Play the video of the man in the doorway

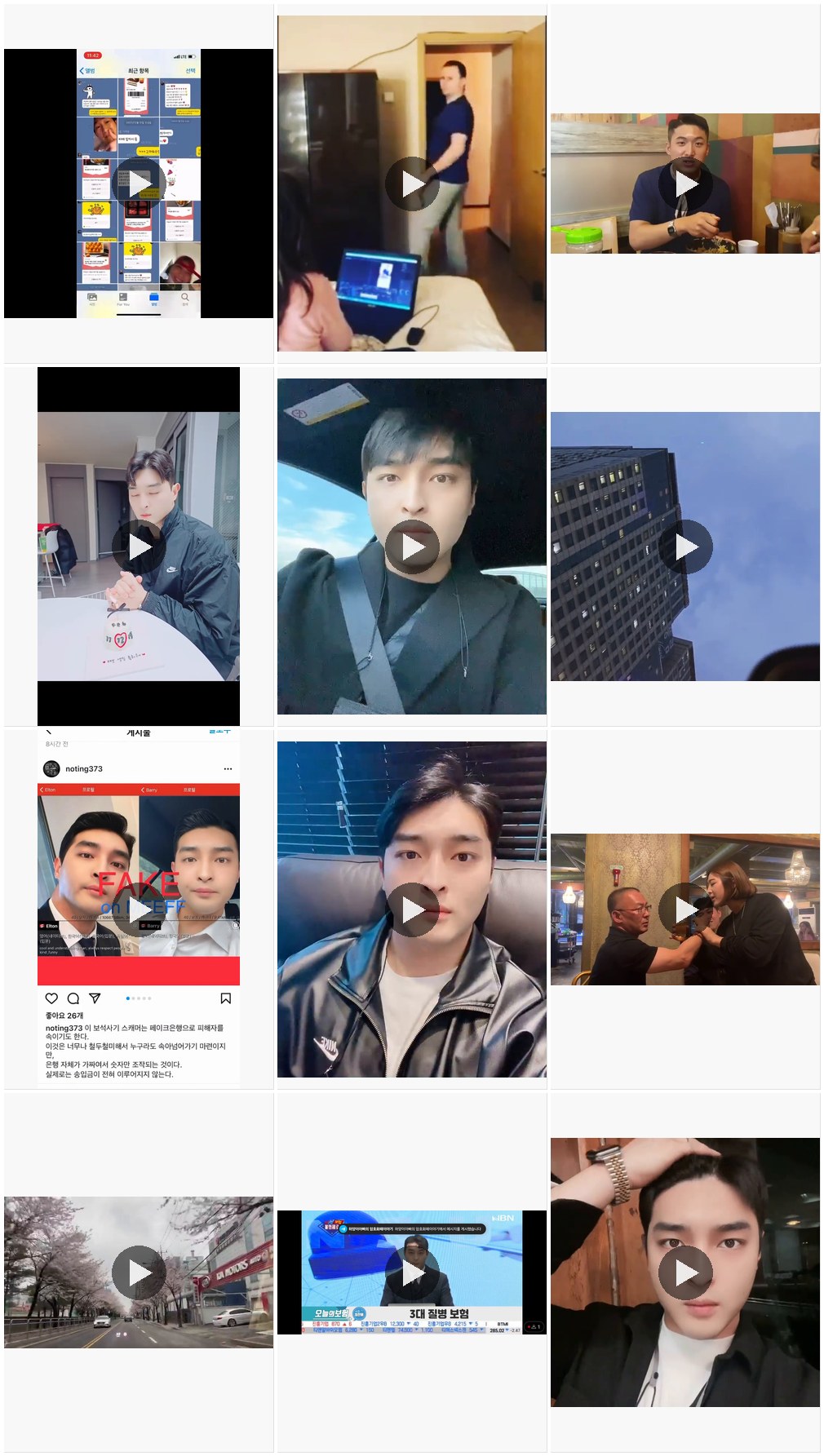tap(412, 184)
